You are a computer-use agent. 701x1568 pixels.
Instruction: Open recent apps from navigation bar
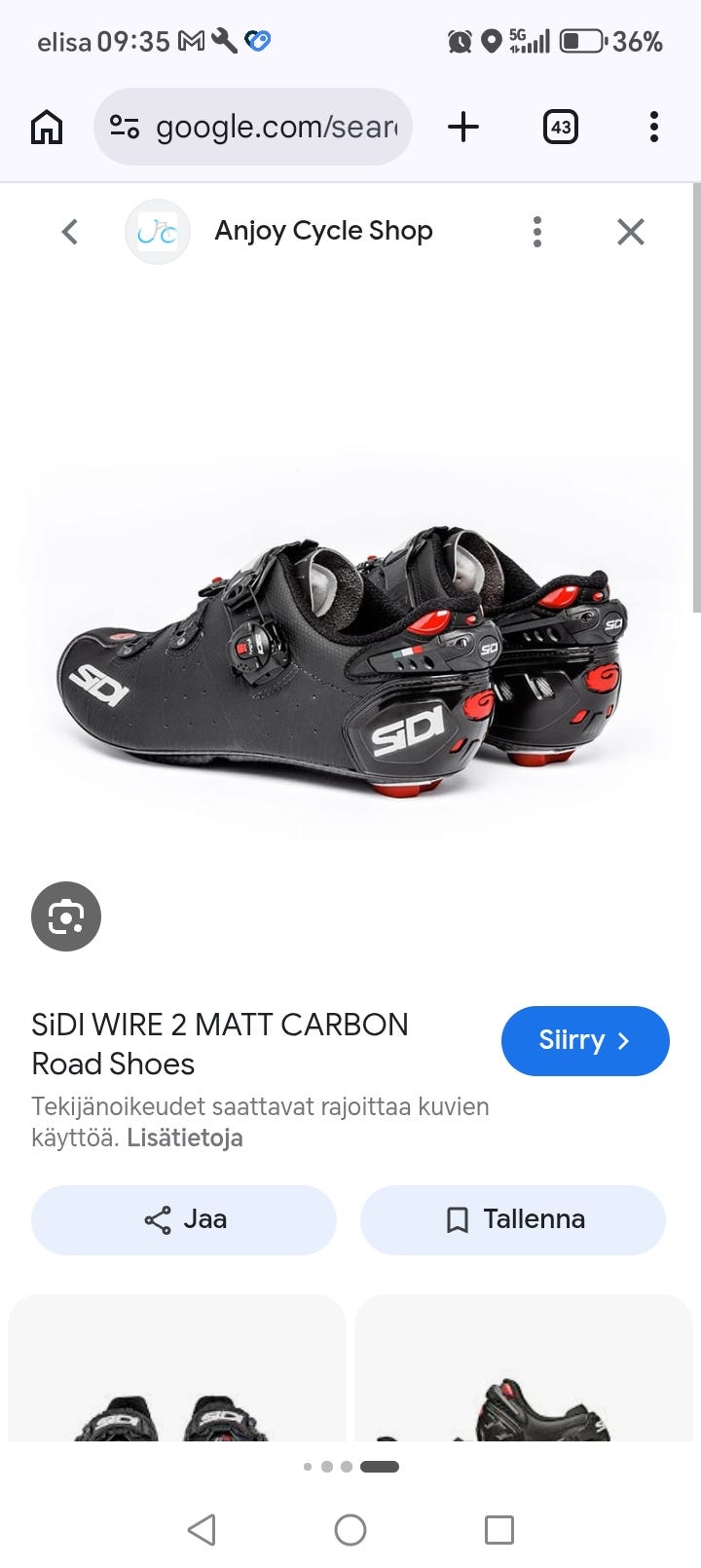click(x=498, y=1529)
